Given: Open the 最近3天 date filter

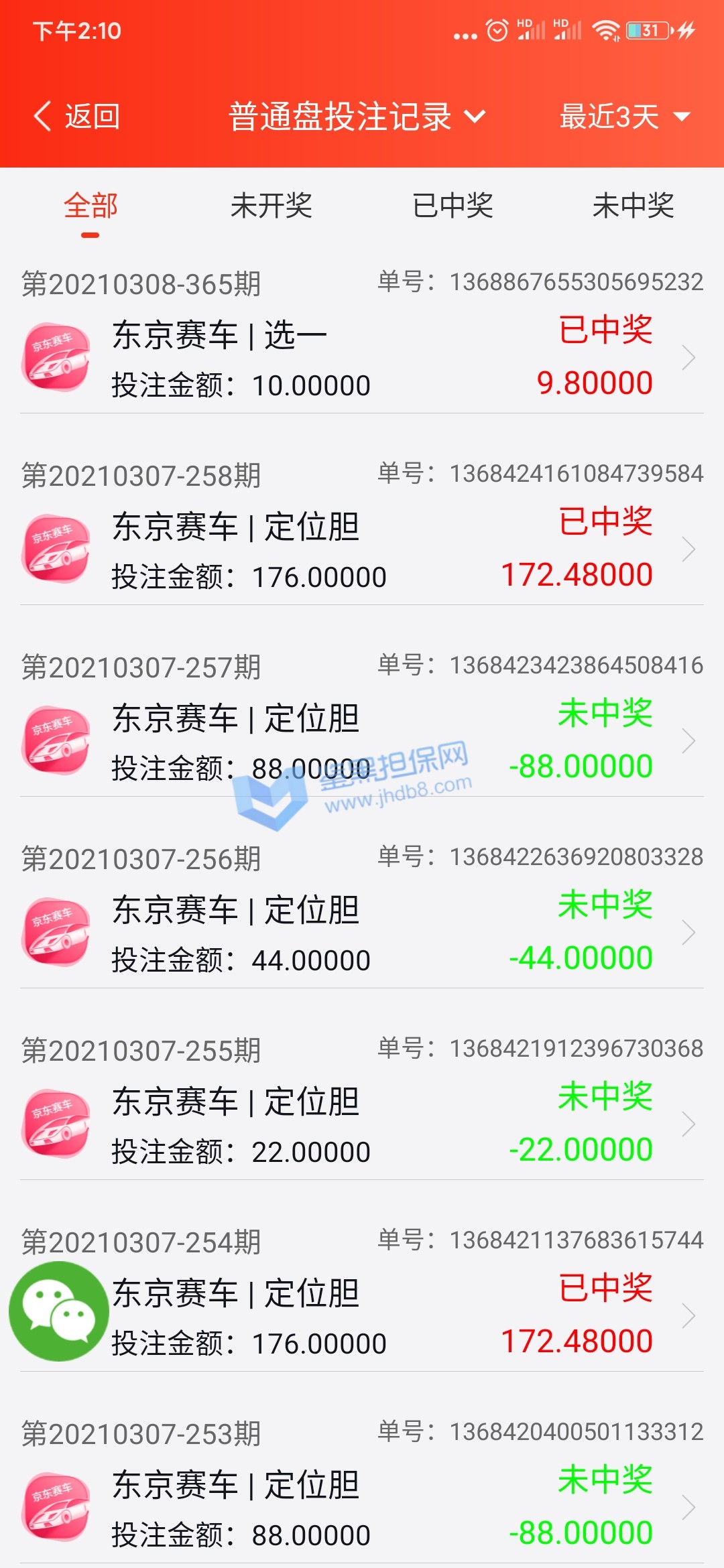Looking at the screenshot, I should [624, 117].
